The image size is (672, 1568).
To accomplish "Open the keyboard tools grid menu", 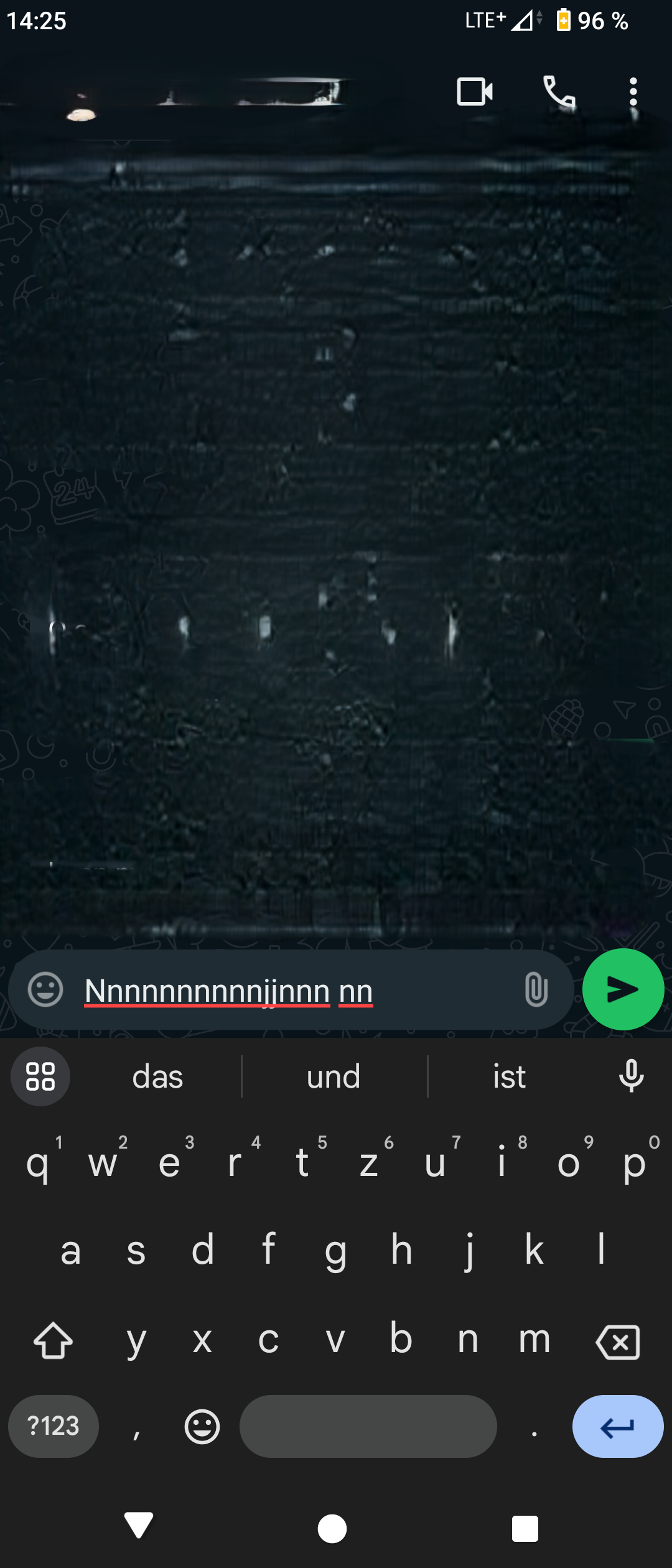I will click(x=40, y=1076).
